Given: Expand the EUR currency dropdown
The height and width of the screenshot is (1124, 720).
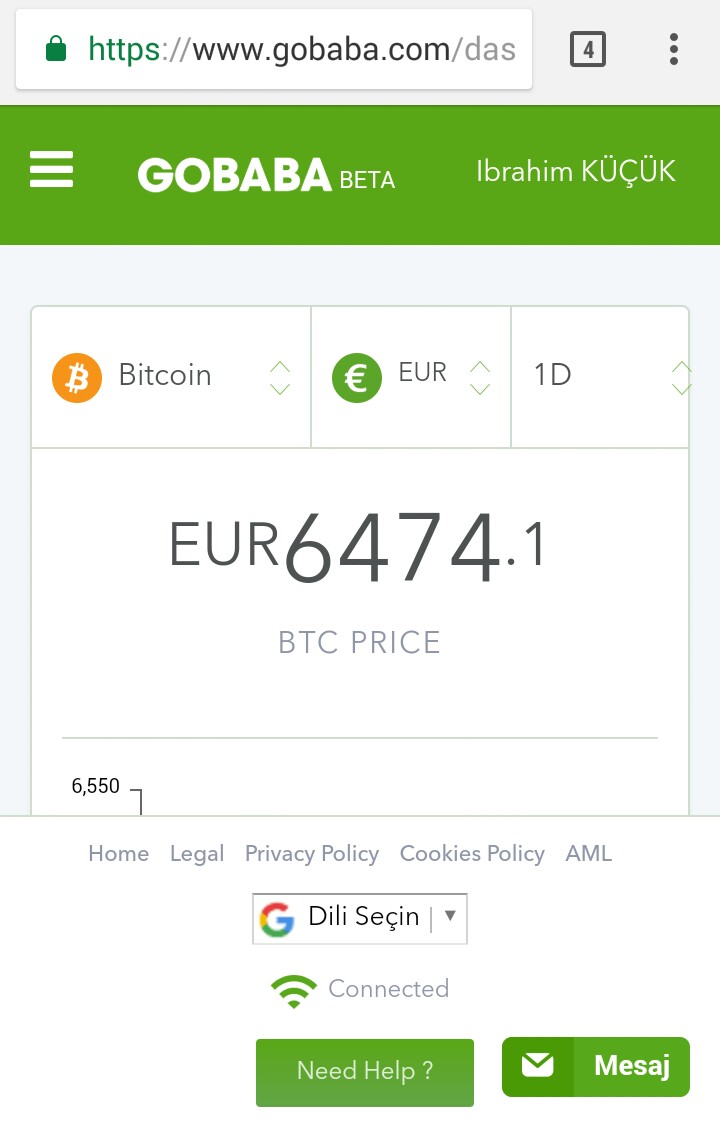Looking at the screenshot, I should click(411, 376).
